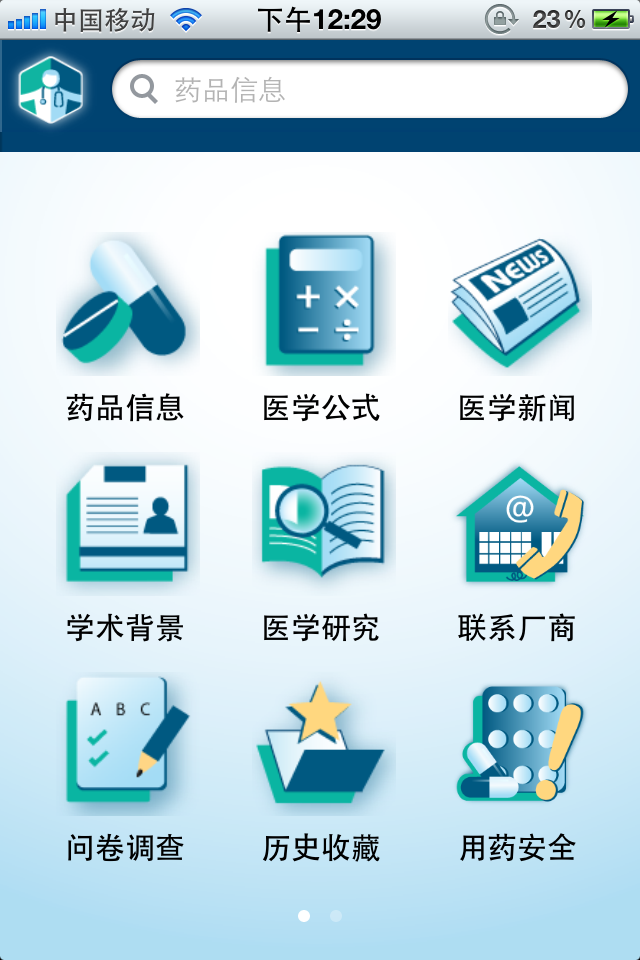Viewport: 640px width, 960px height.
Task: Go to the second page indicator dot
Action: (x=336, y=915)
